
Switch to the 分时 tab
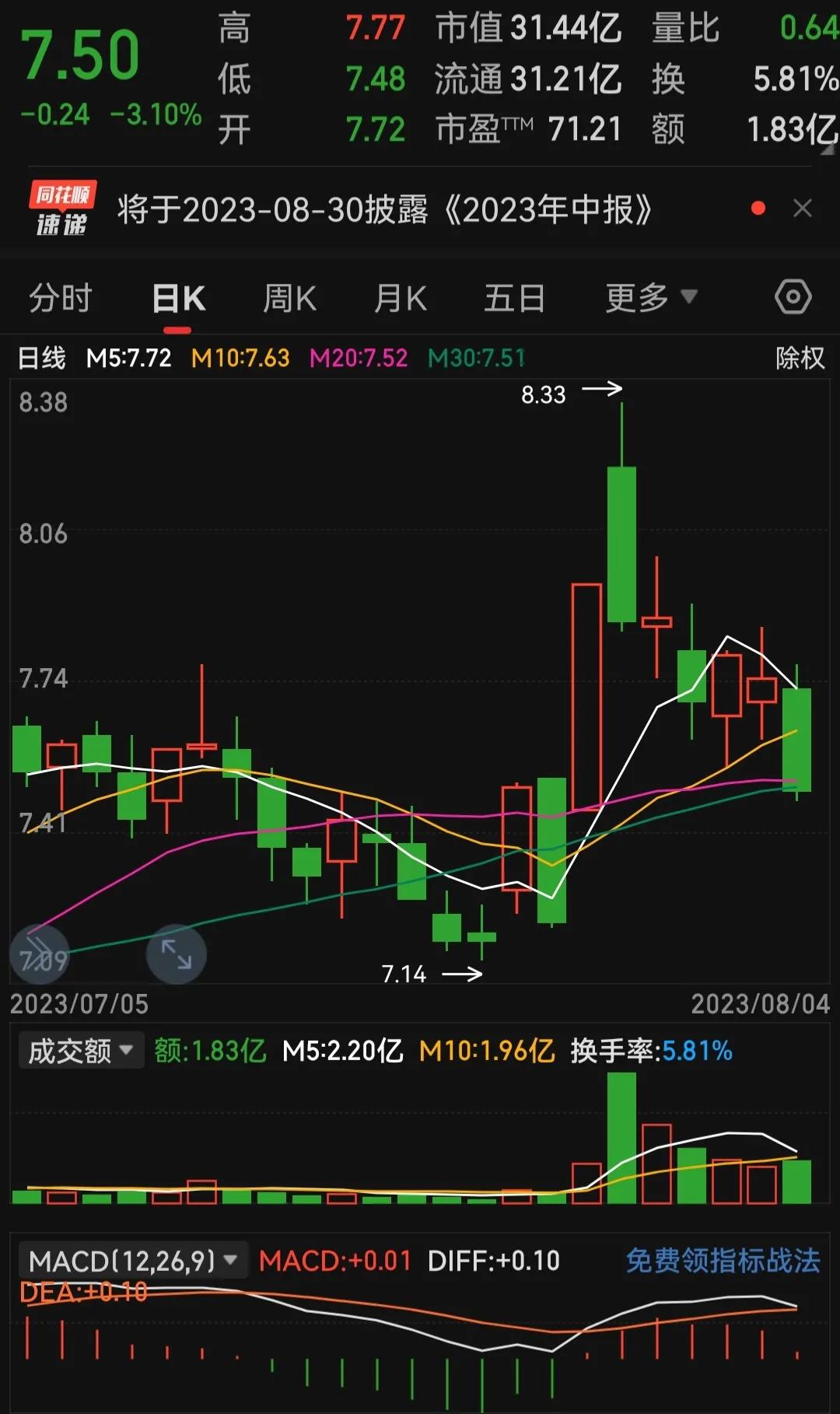click(62, 296)
